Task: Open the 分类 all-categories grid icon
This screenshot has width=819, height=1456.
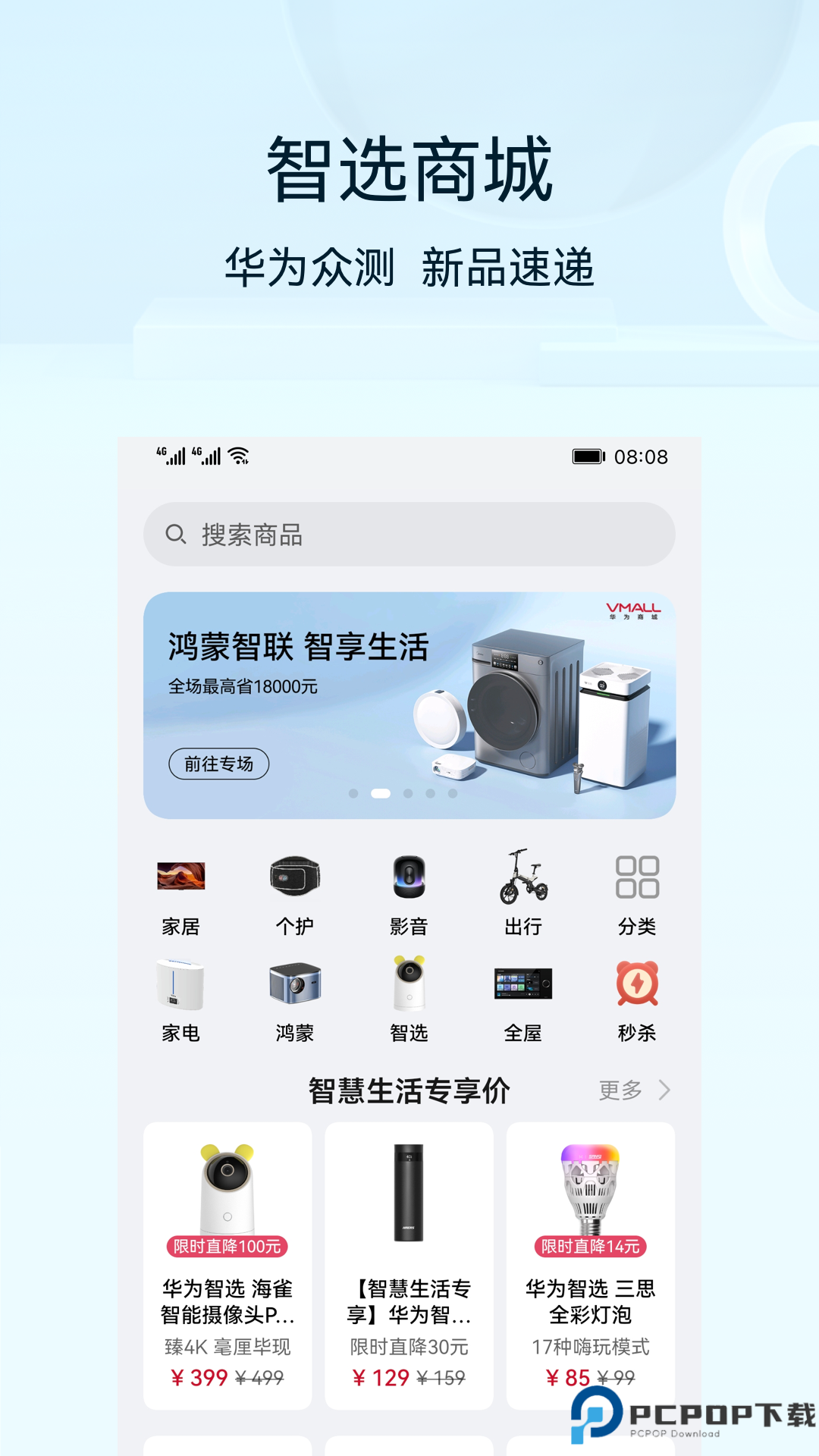Action: 638,893
